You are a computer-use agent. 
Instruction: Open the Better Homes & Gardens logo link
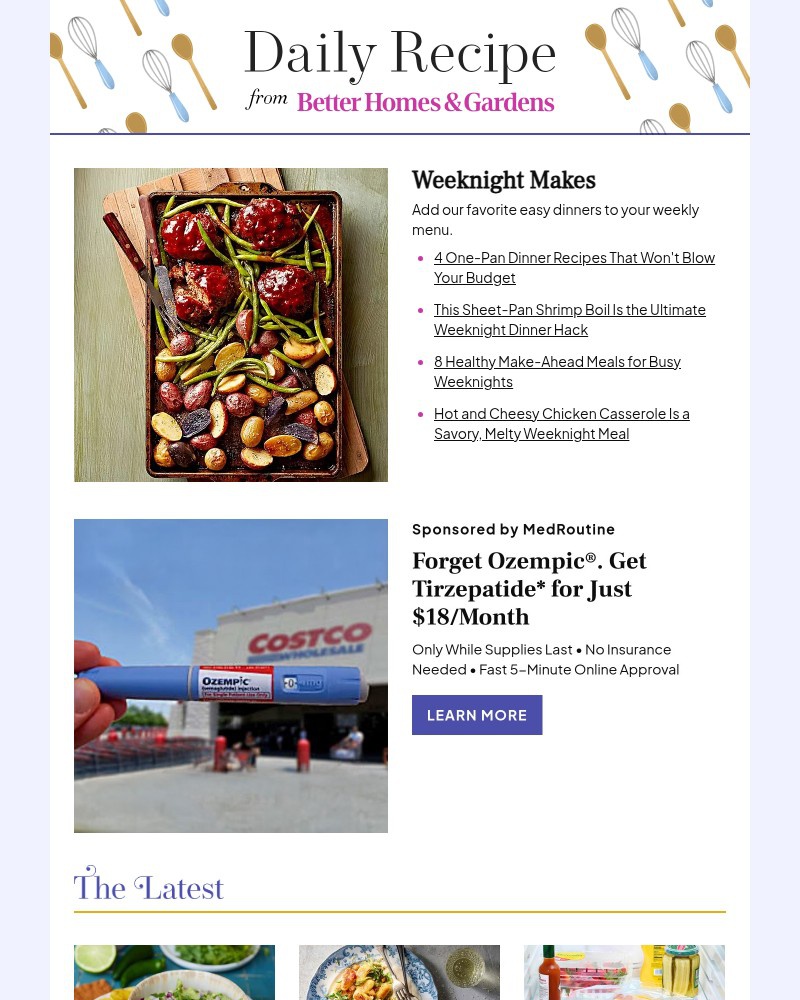pos(425,102)
